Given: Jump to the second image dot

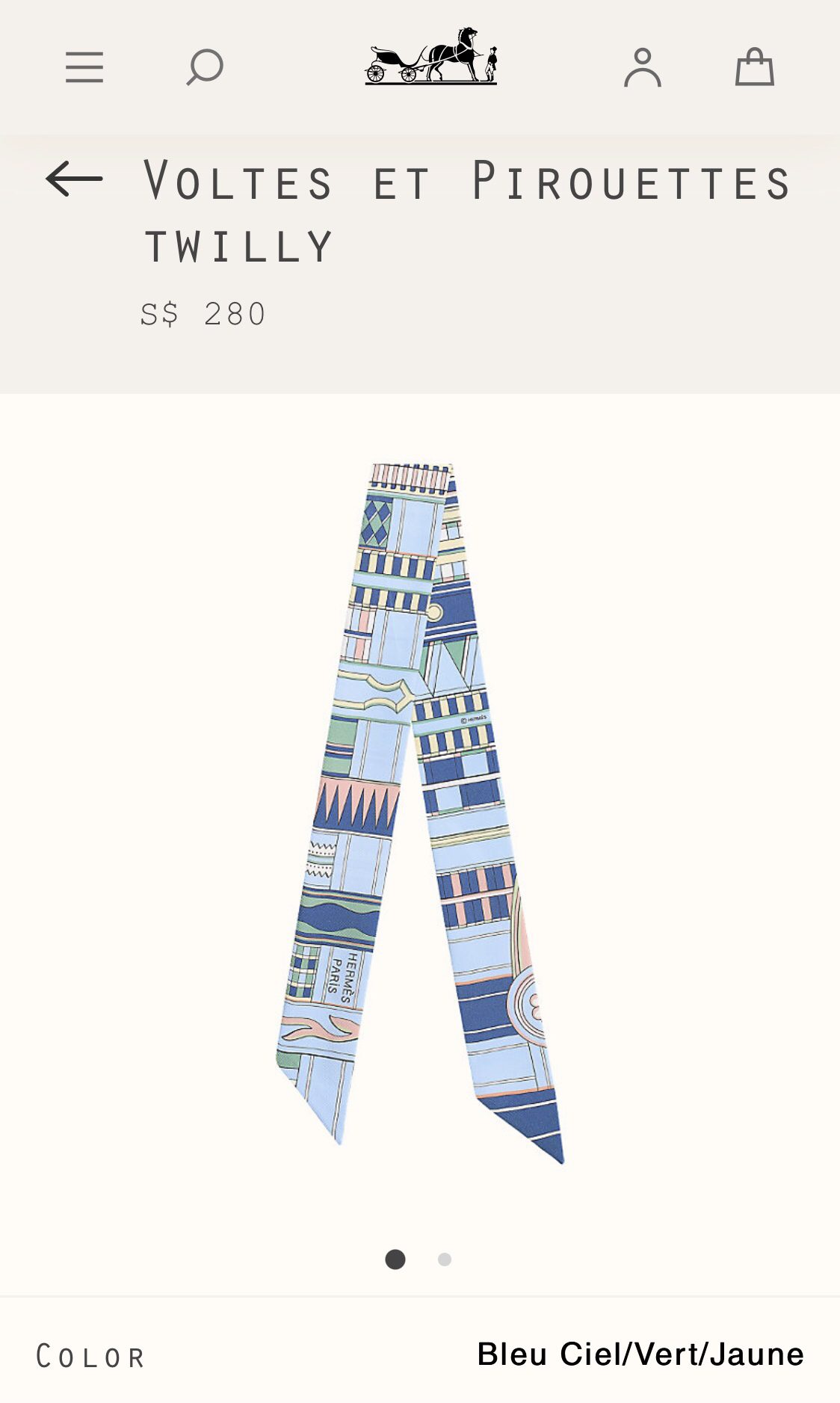Looking at the screenshot, I should pos(445,1259).
